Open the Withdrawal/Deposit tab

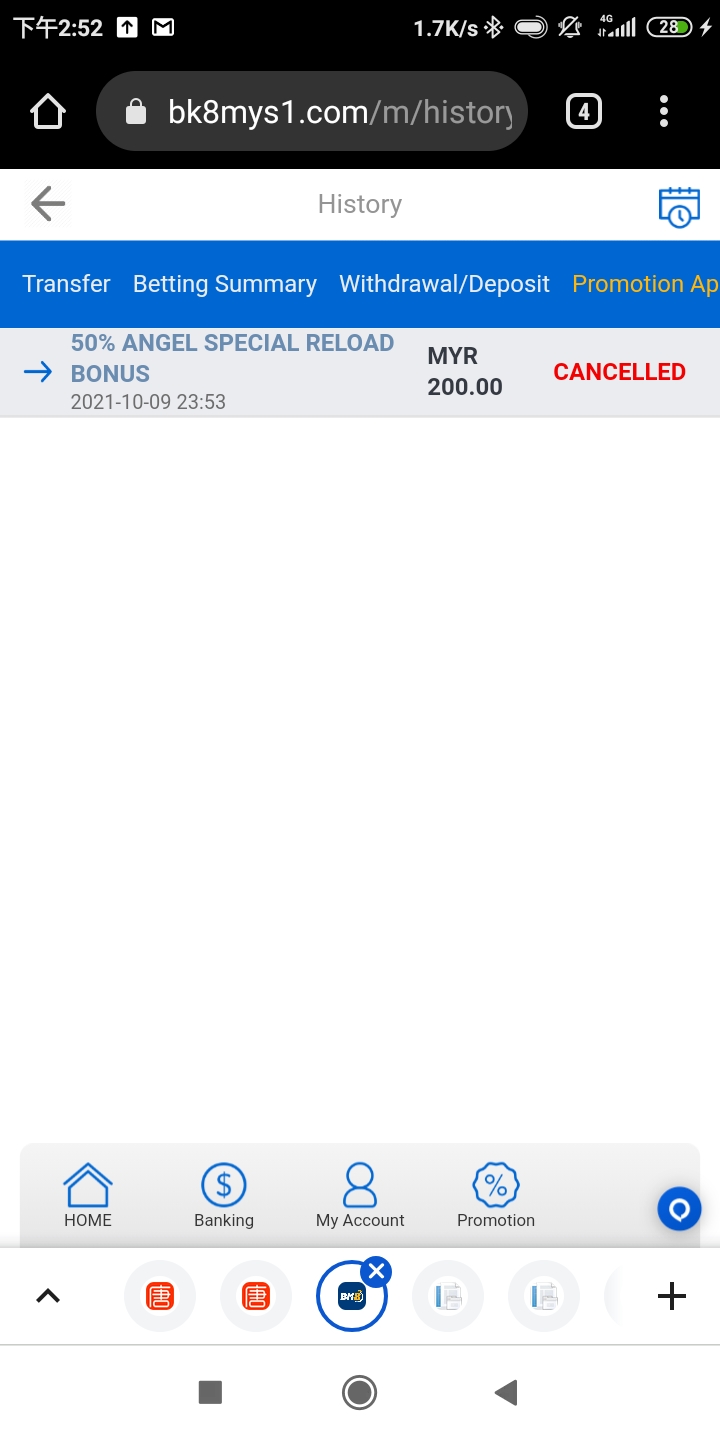click(x=444, y=284)
